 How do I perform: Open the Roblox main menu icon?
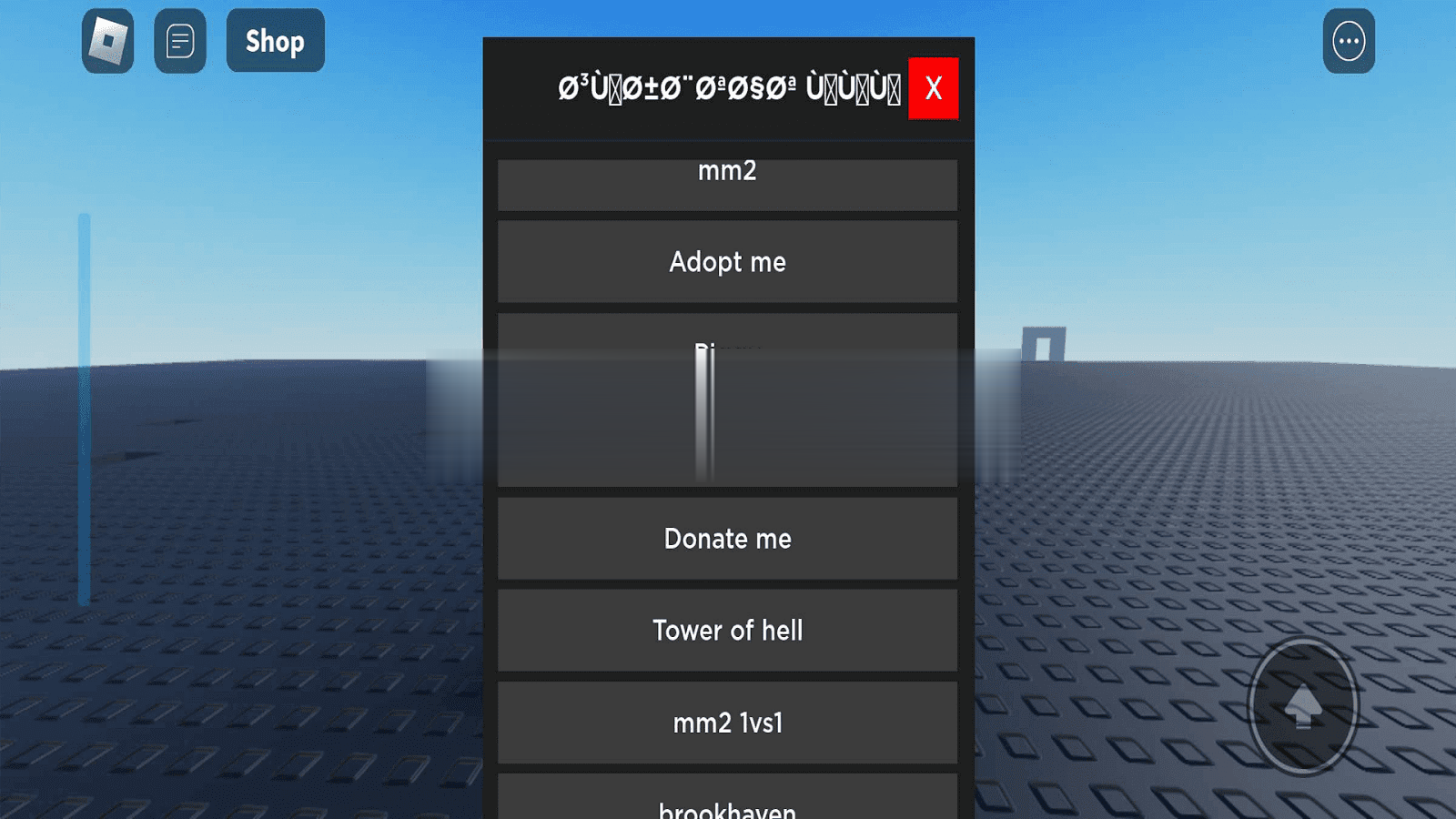107,41
